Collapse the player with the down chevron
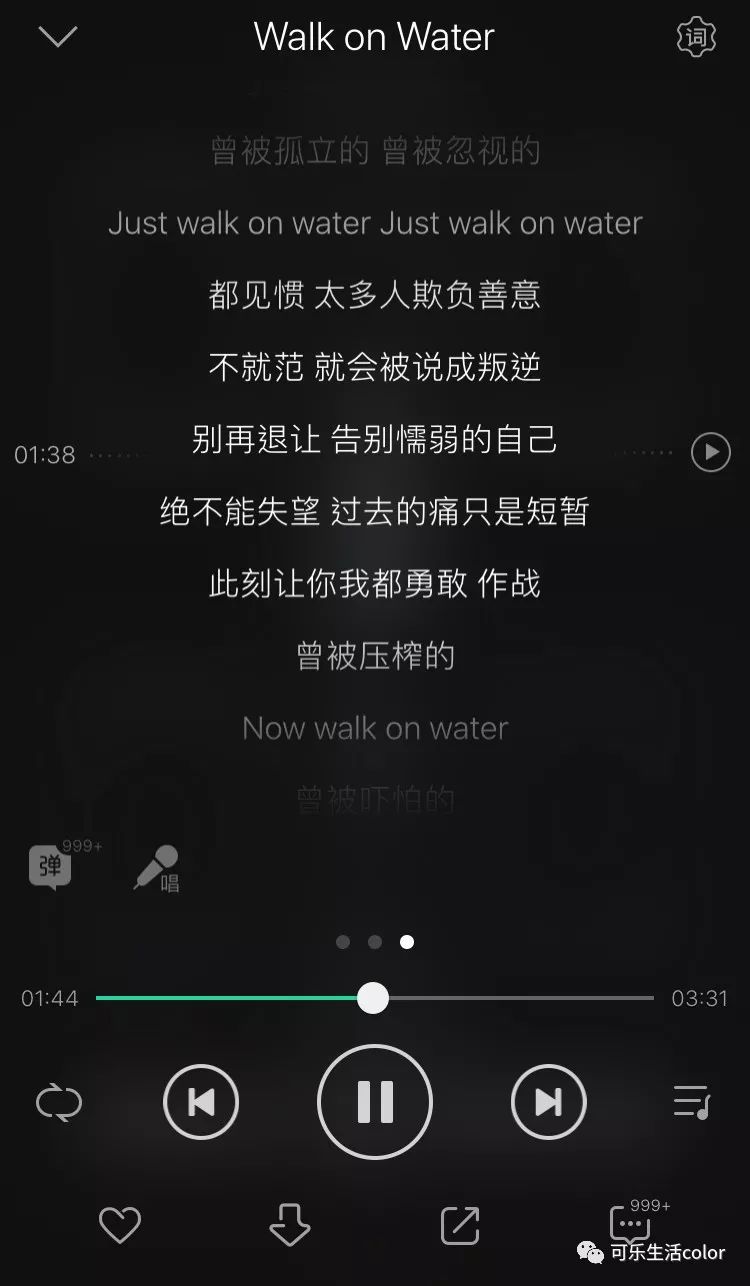The height and width of the screenshot is (1286, 750). click(57, 37)
